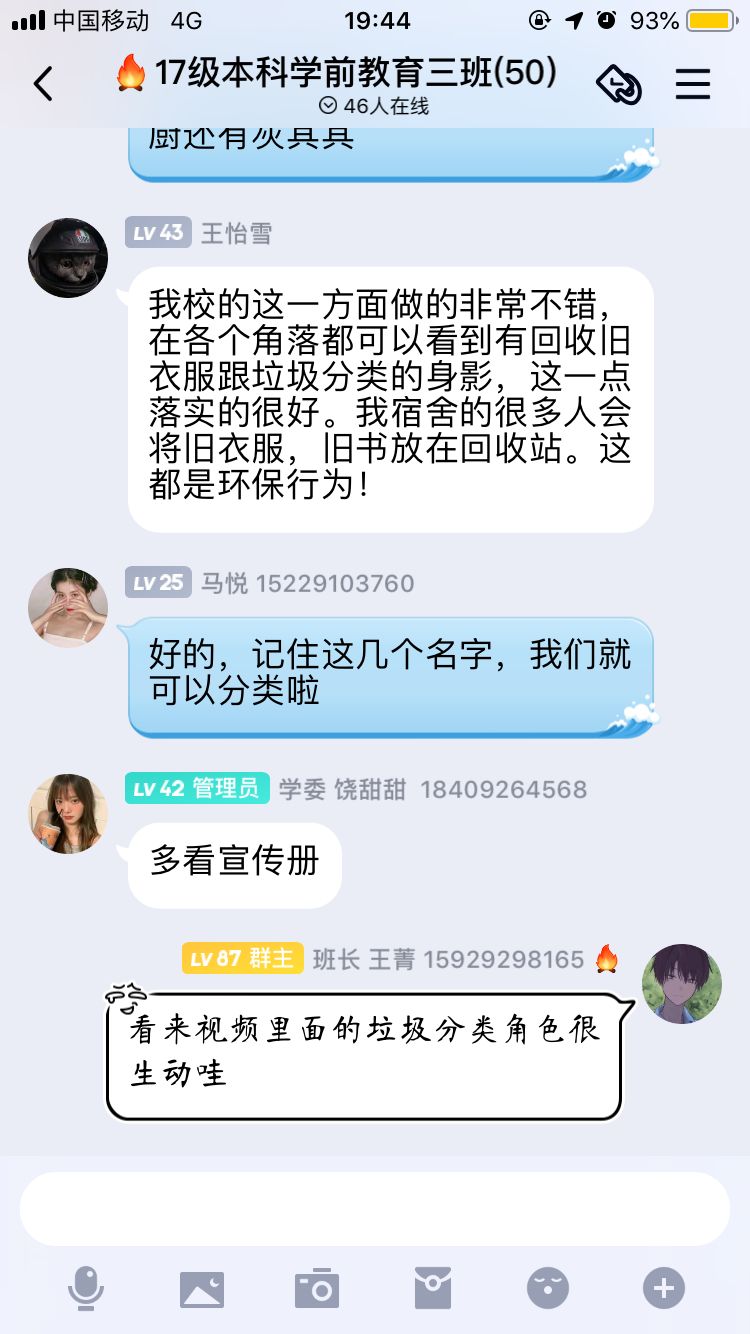Open 饶甜甜's profile avatar

[68, 814]
